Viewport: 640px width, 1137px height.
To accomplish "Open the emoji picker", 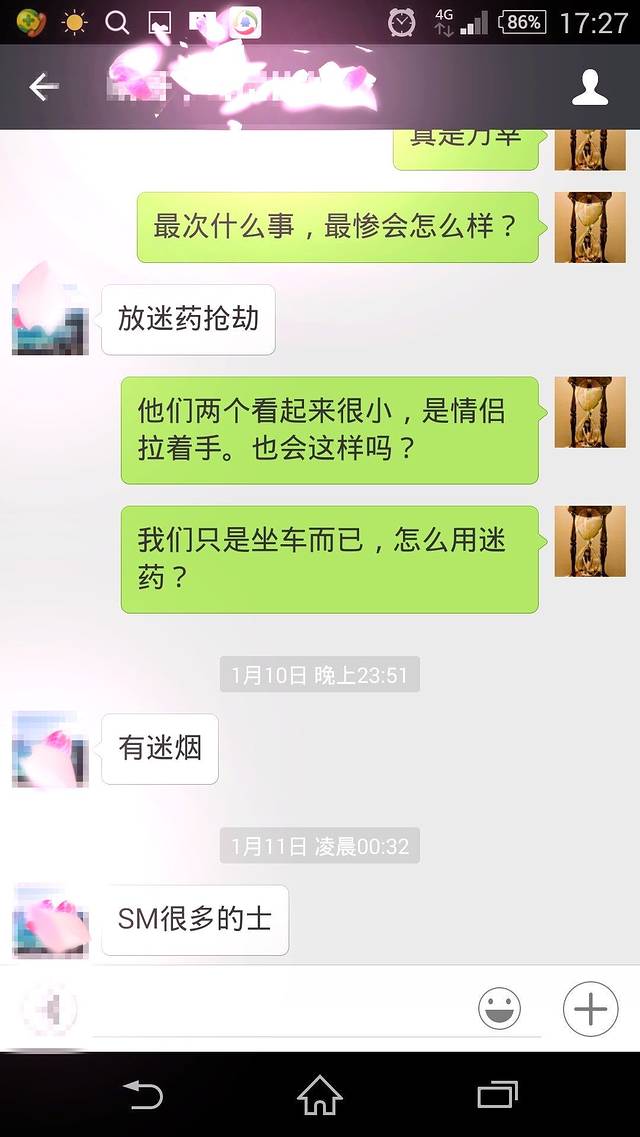I will tap(499, 1010).
